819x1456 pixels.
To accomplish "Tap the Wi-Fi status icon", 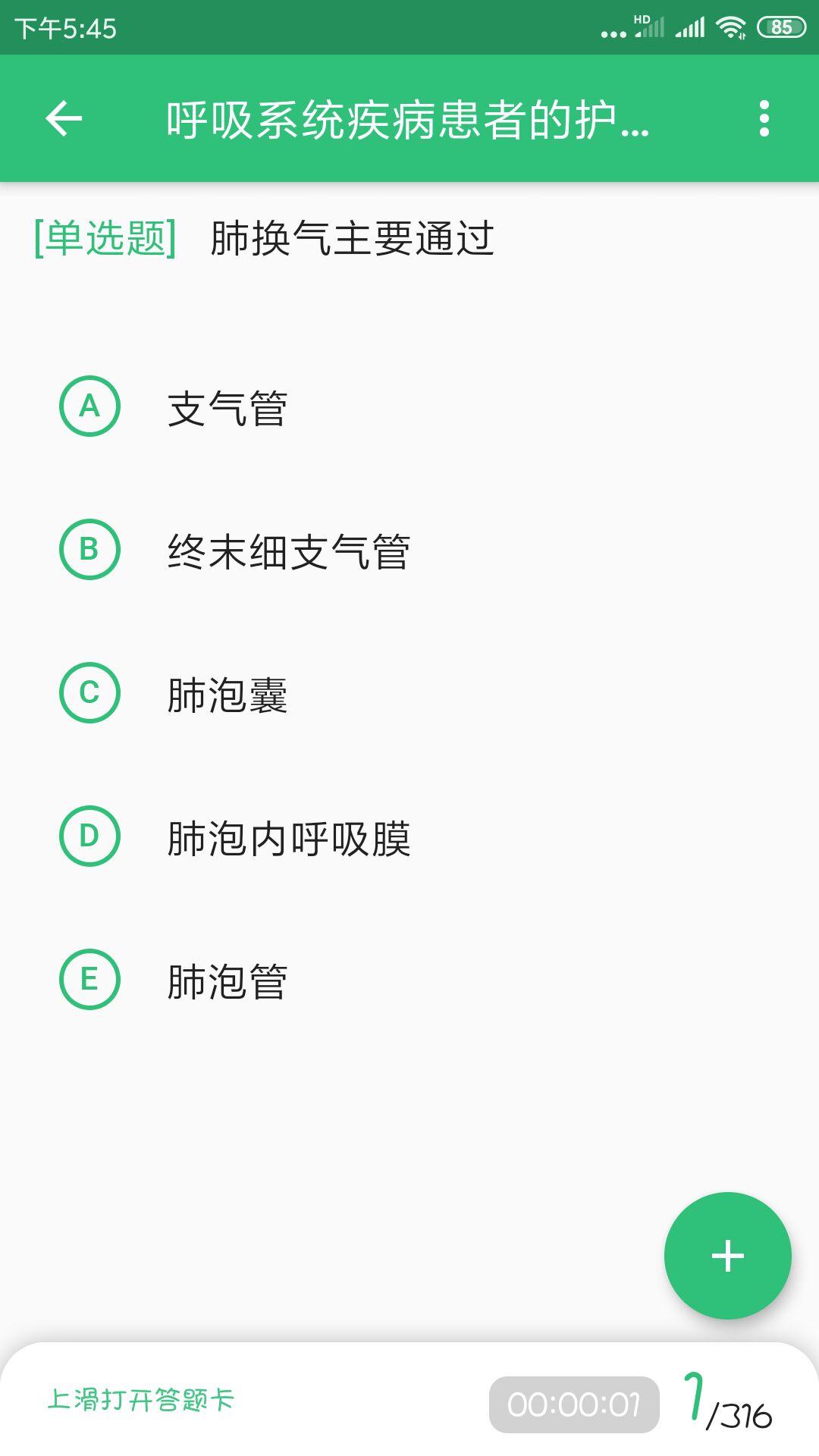I will click(729, 27).
